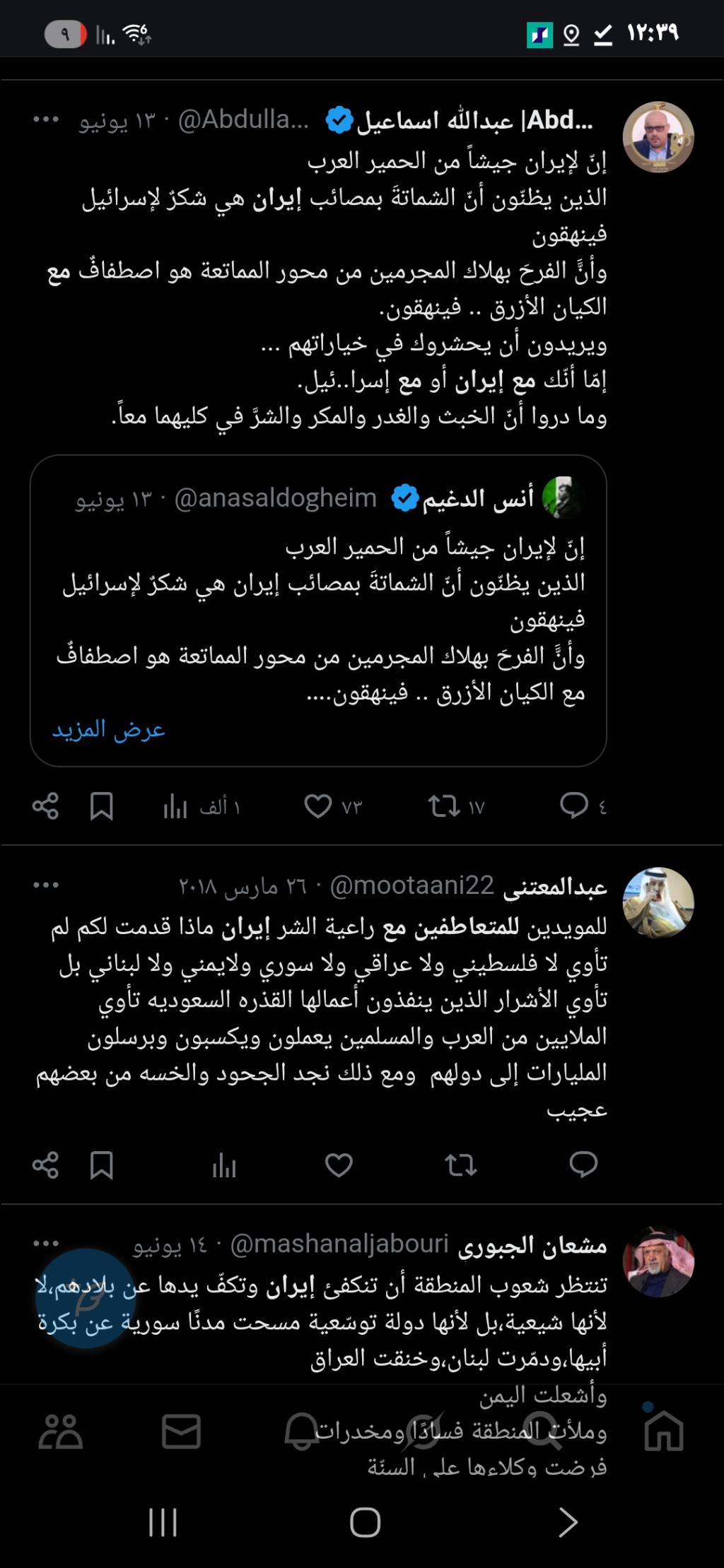Like Abdullah Ismail's post
Image resolution: width=724 pixels, height=1568 pixels.
click(x=318, y=806)
